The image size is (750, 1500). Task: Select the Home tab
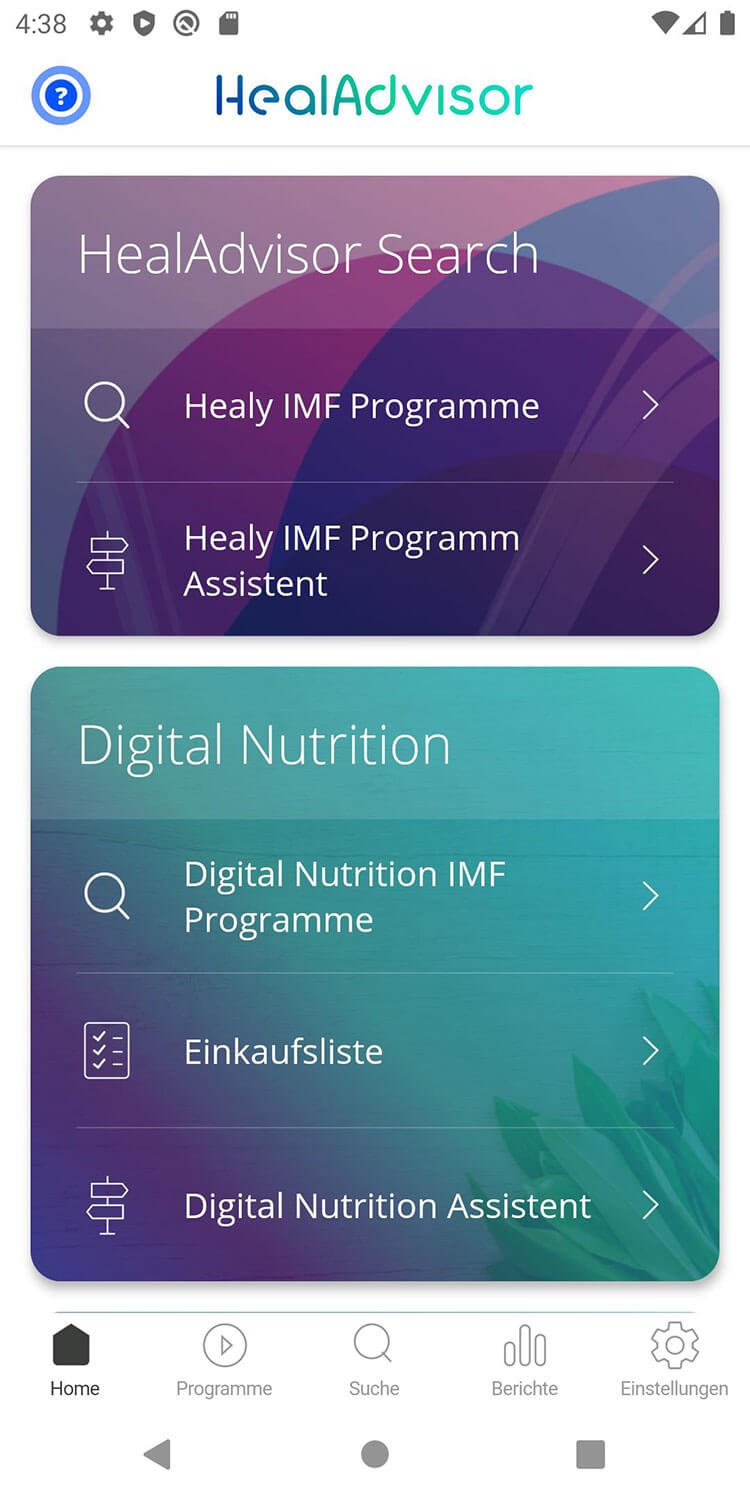pos(74,1360)
